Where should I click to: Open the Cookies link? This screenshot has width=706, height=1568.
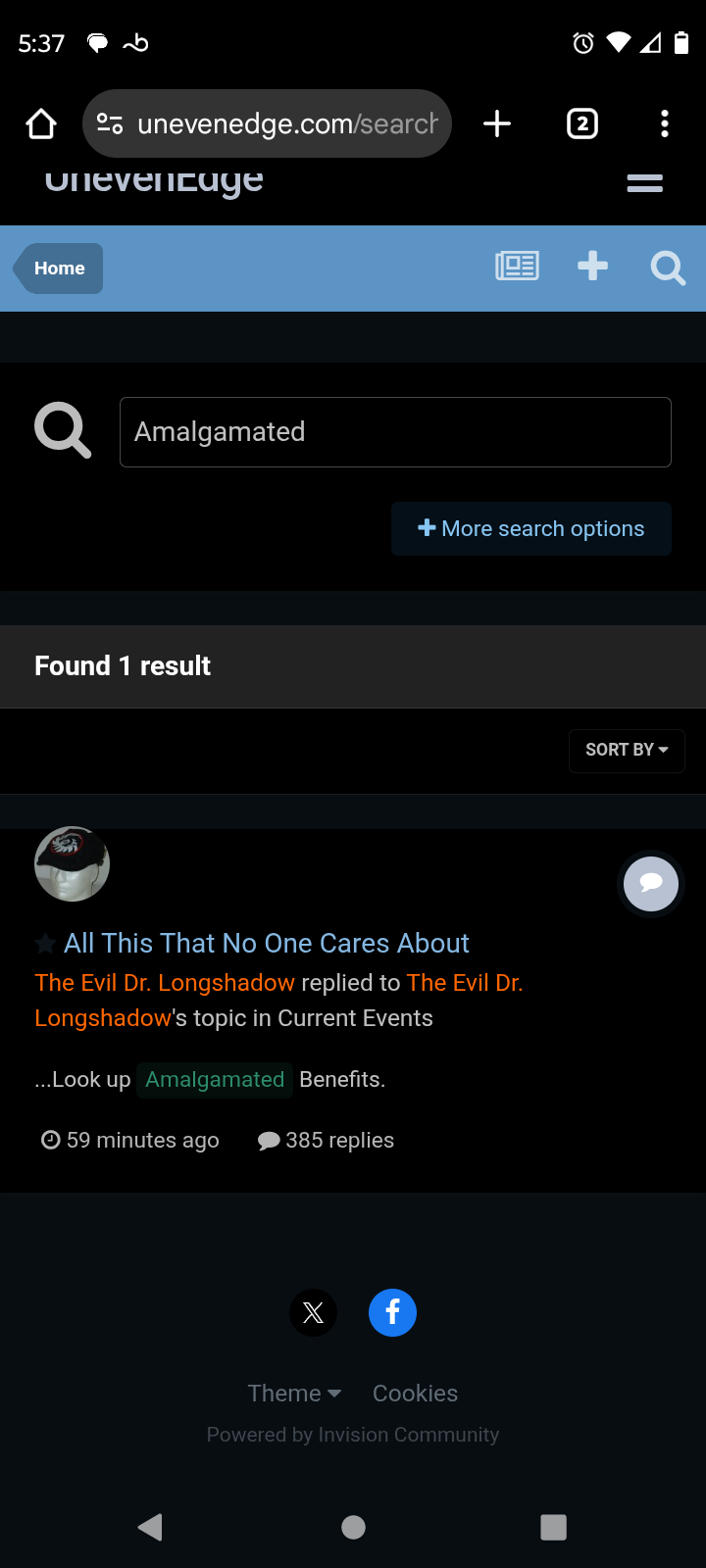pos(415,1394)
